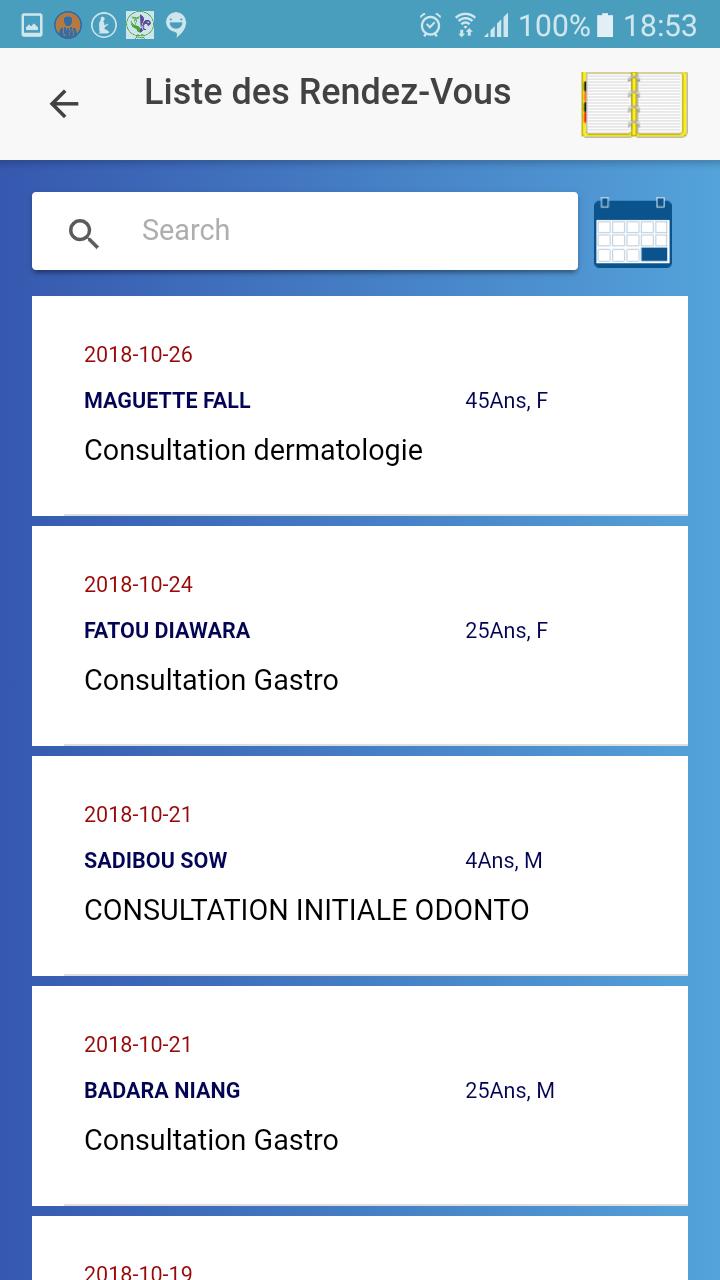Tap BADARA NIANG's appointment entry
The height and width of the screenshot is (1280, 720).
tap(360, 1094)
